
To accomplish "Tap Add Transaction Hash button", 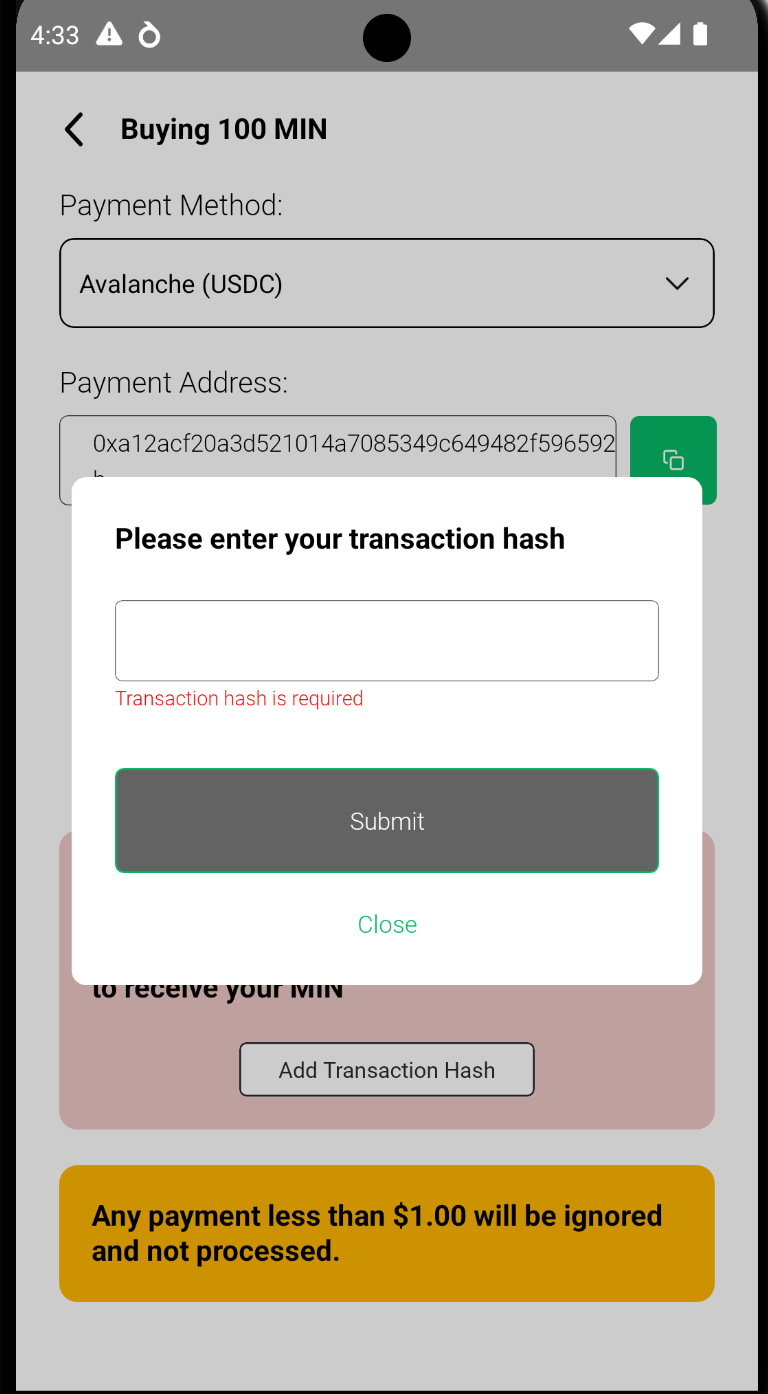I will coord(386,1070).
